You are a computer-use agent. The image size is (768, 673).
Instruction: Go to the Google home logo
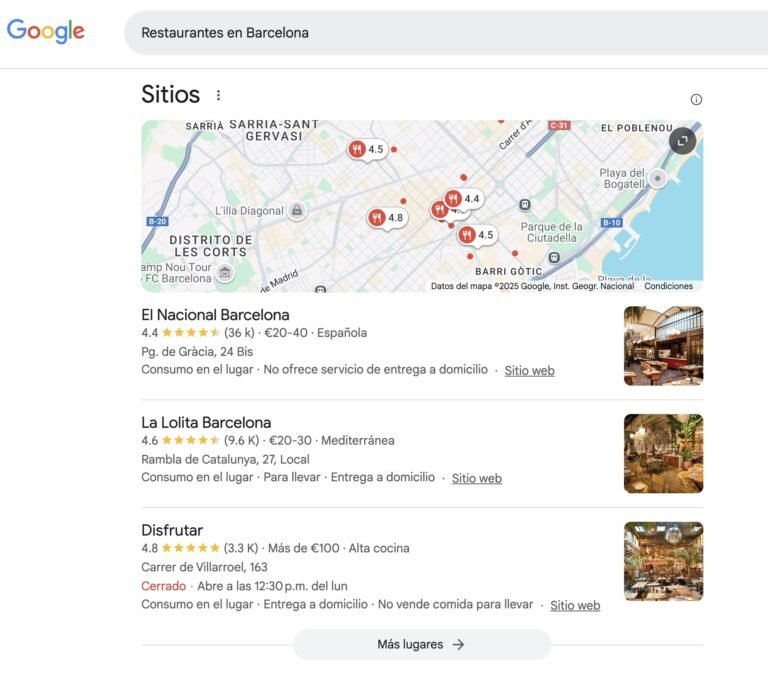tap(46, 32)
